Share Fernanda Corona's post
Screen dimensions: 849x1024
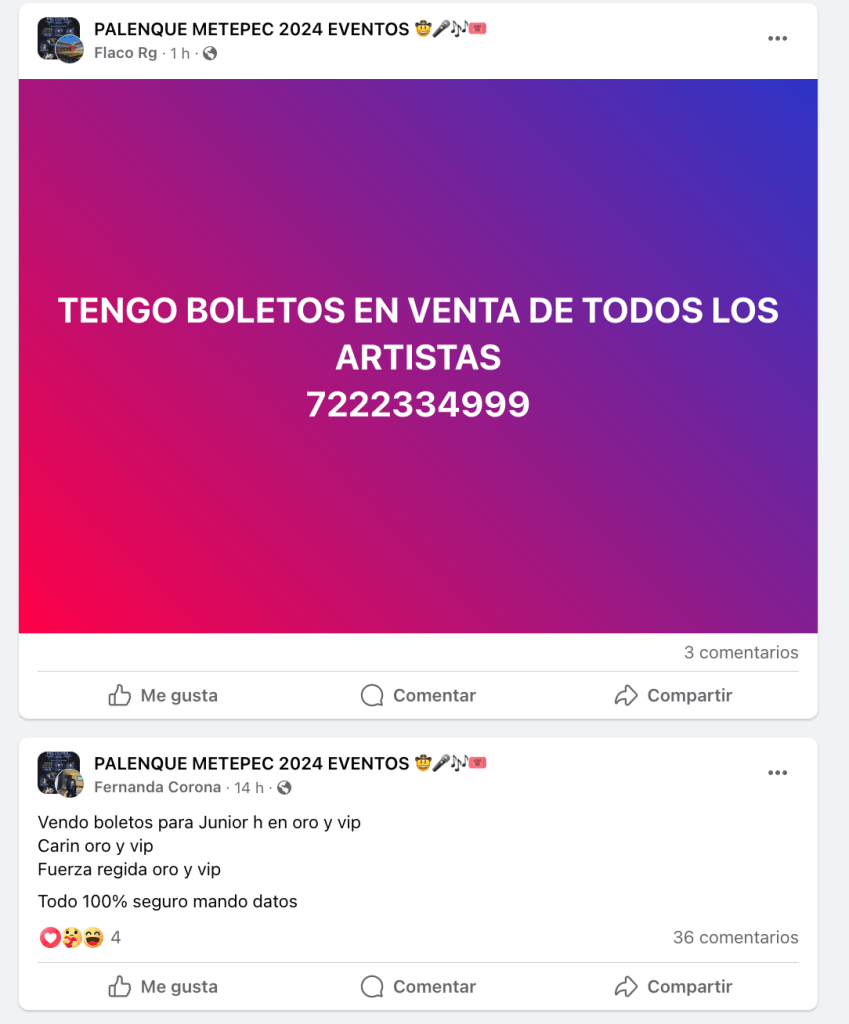673,987
